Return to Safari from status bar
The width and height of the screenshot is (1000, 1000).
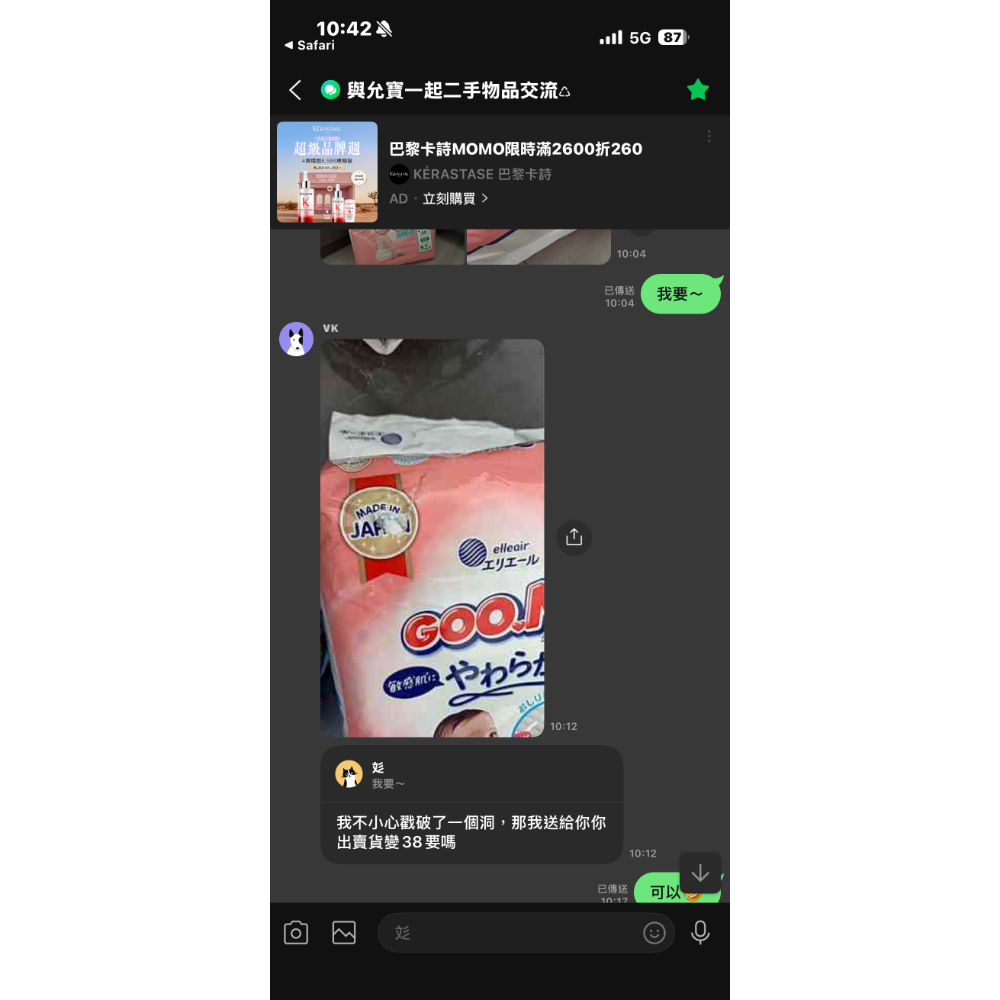tap(309, 45)
